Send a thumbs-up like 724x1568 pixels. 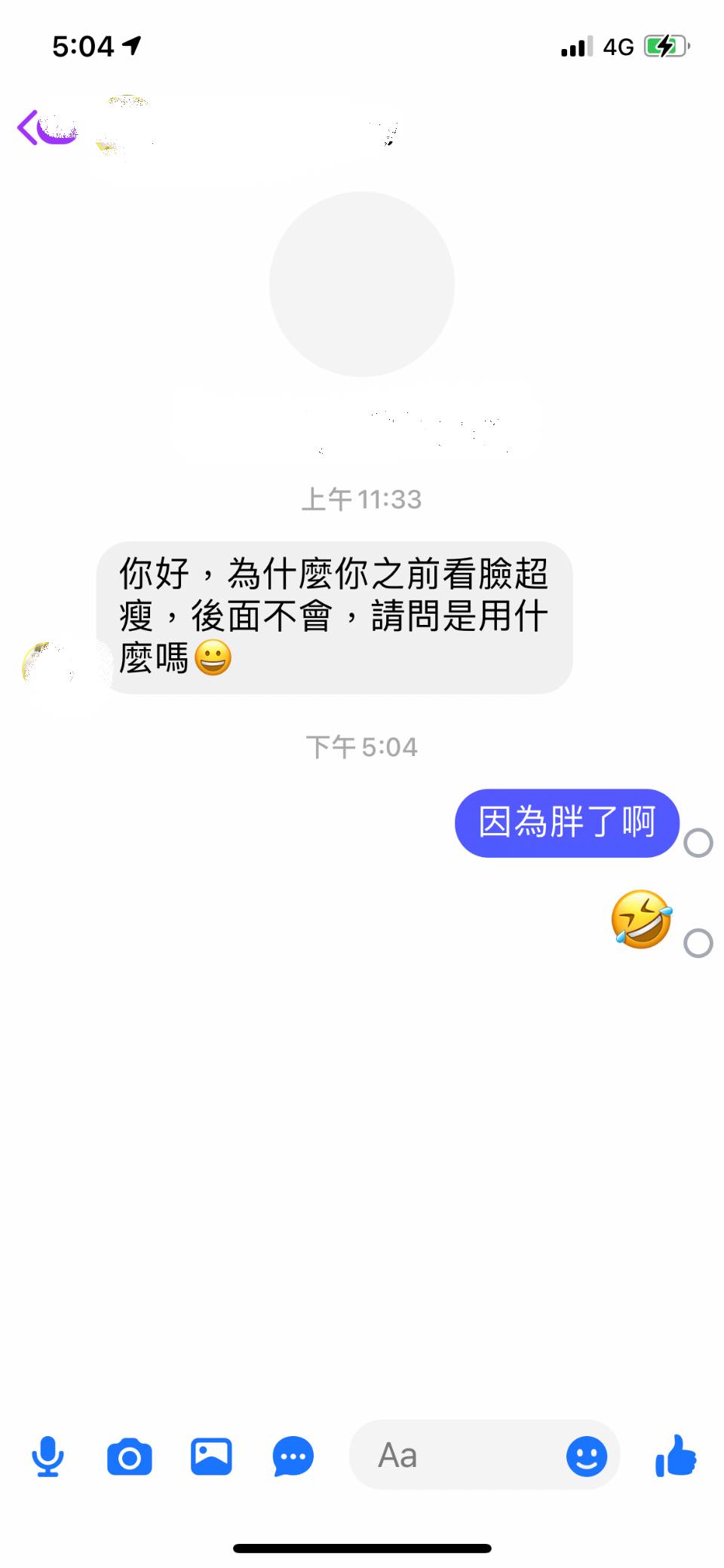[x=676, y=1456]
